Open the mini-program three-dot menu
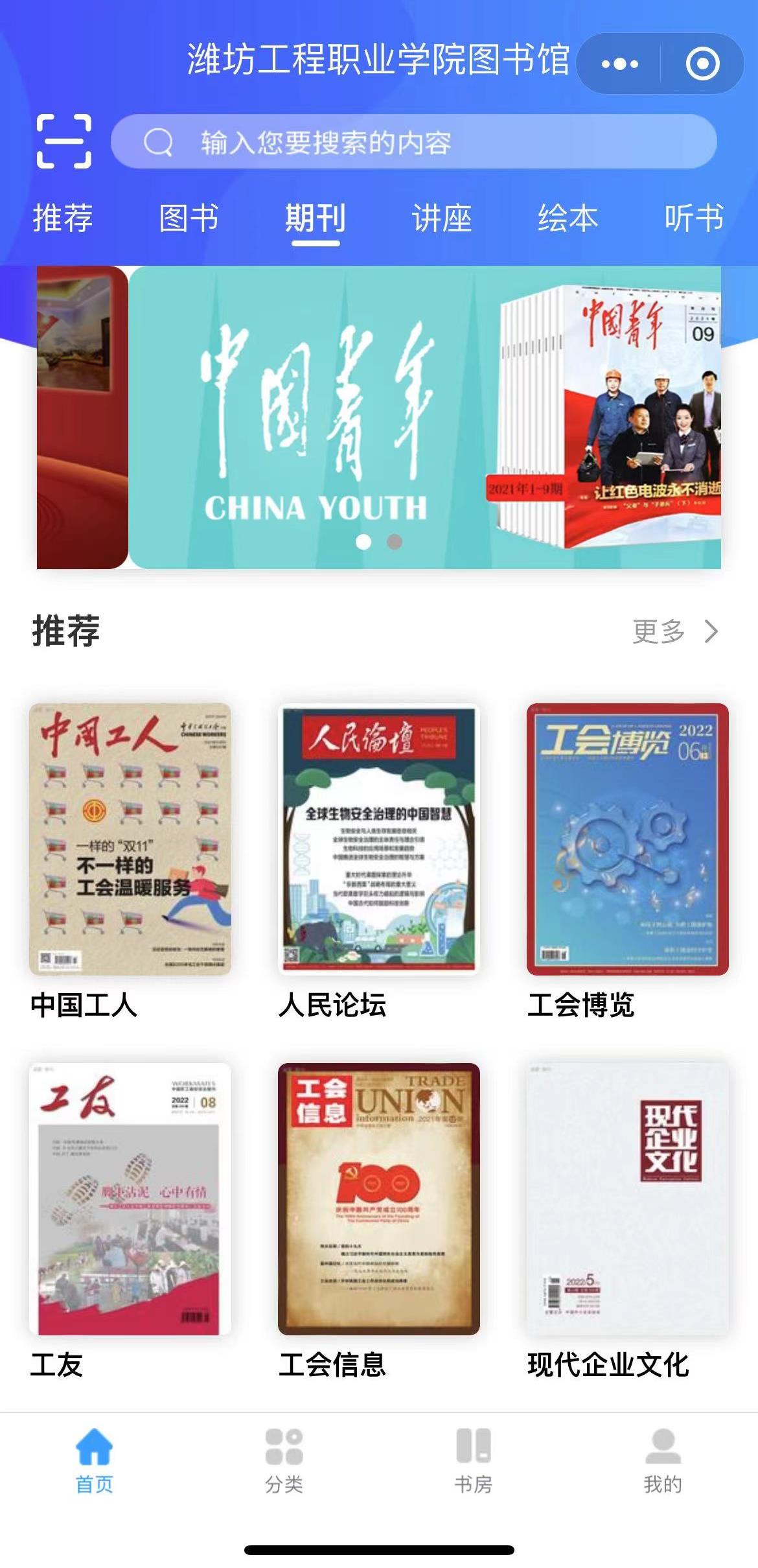758x1568 pixels. click(619, 64)
